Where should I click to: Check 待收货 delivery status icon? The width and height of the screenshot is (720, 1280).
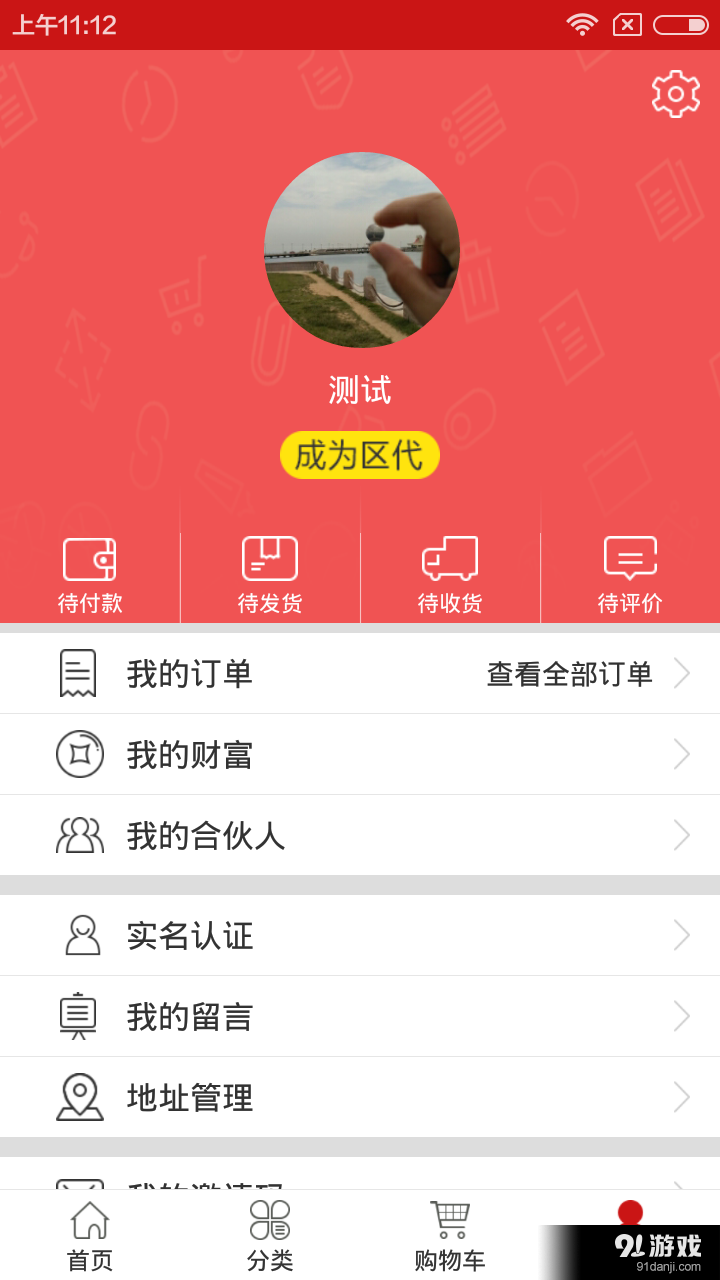(450, 557)
